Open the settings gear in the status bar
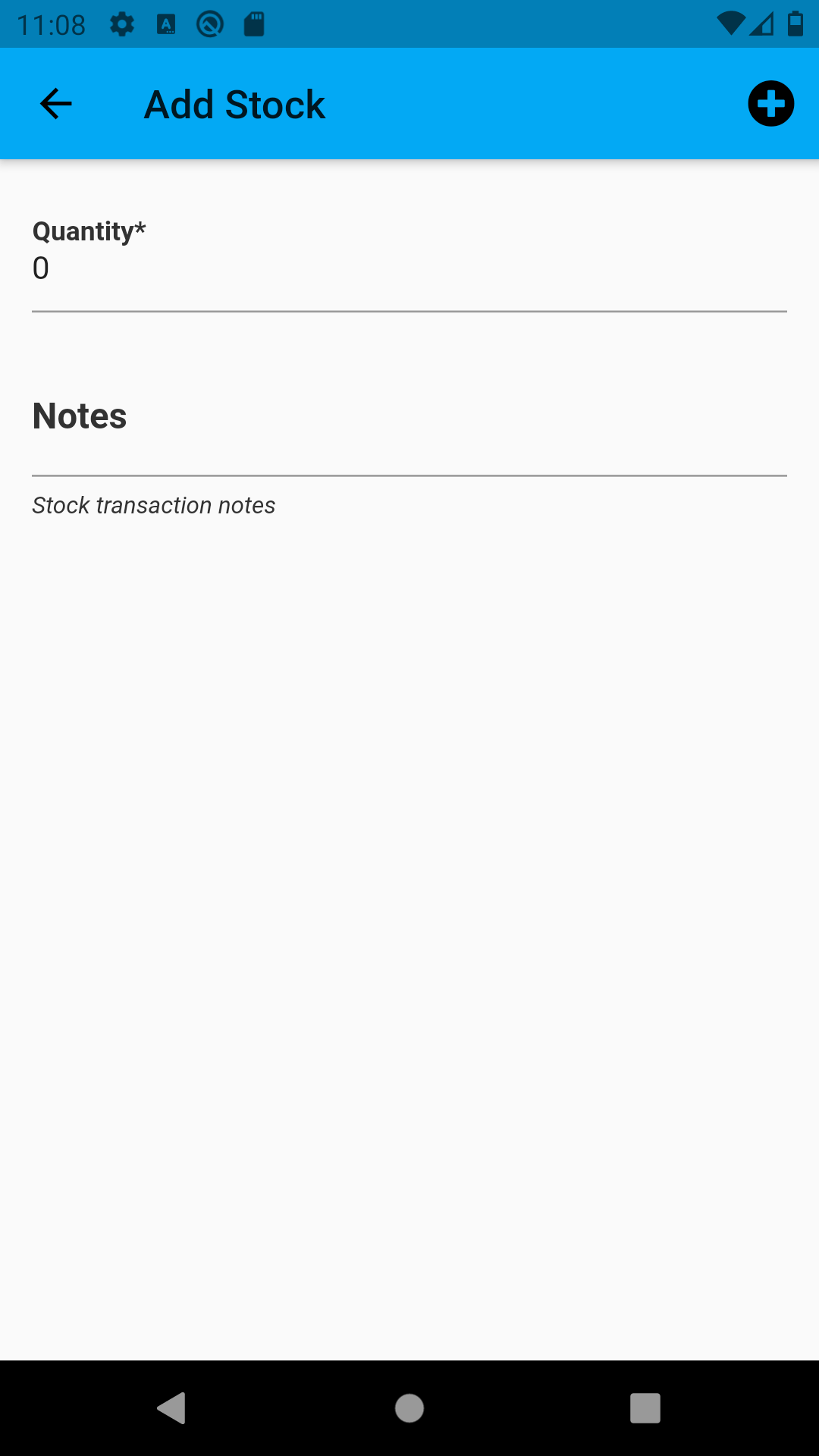 pos(121,24)
